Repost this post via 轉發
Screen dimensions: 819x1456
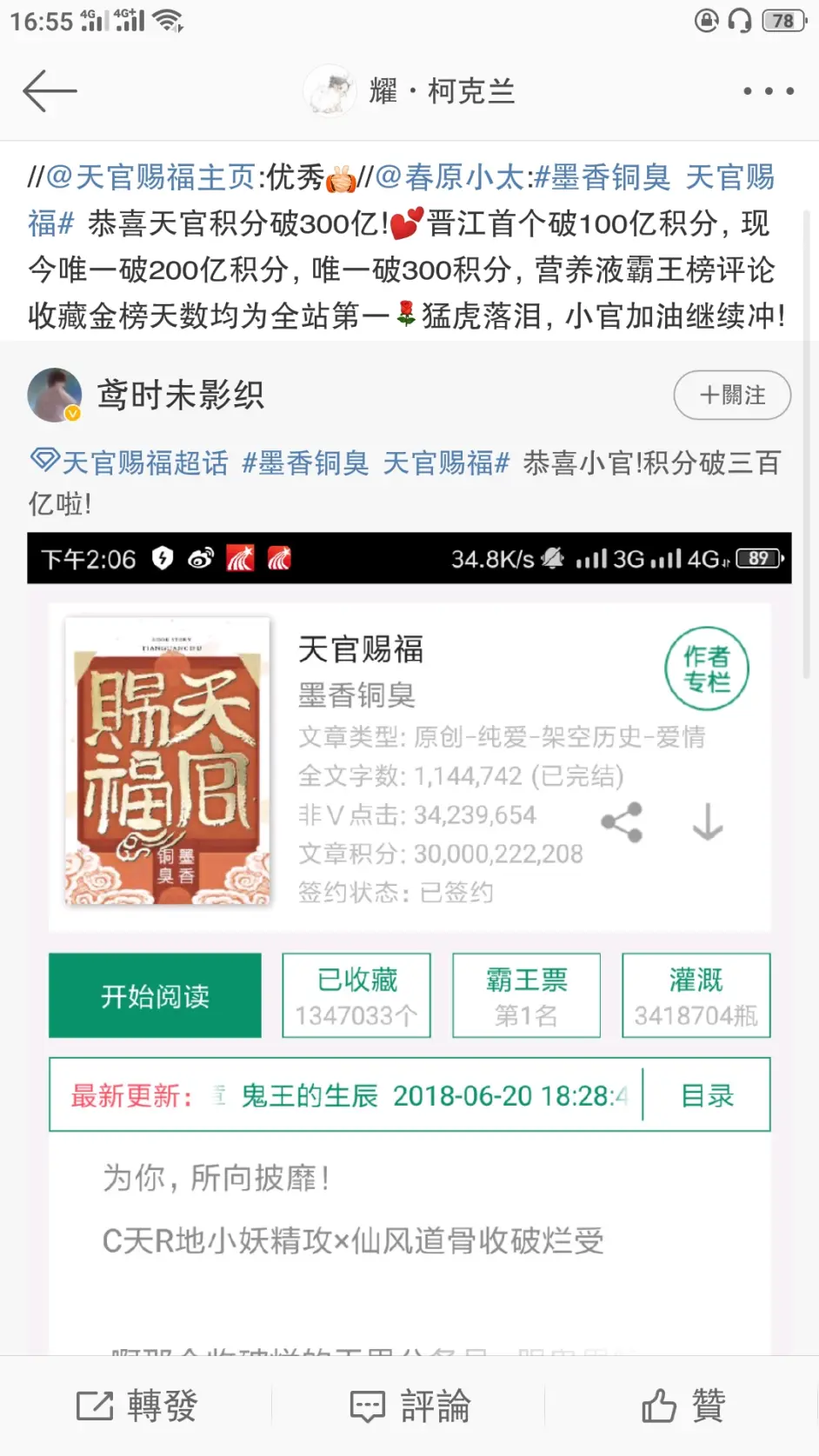(137, 1406)
